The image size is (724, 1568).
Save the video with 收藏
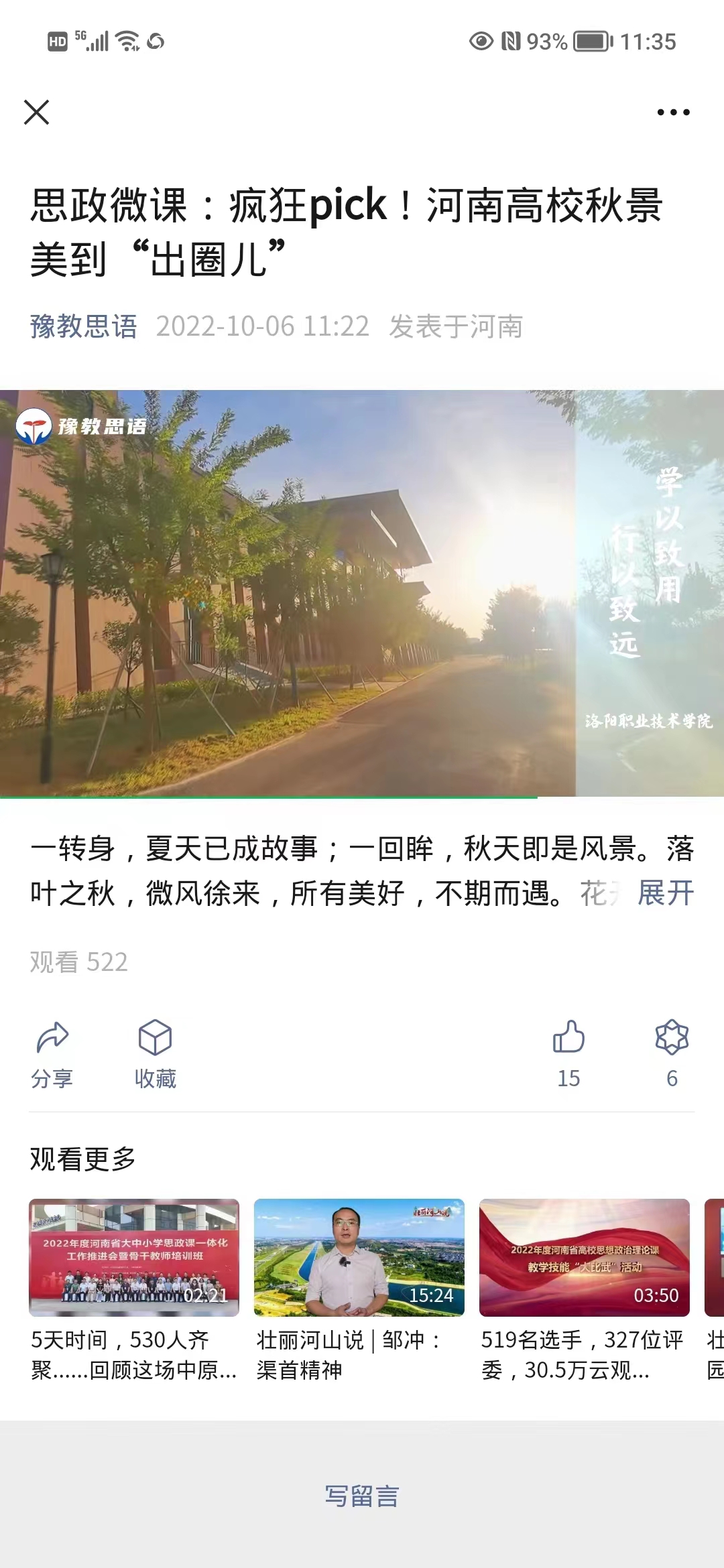tap(155, 1053)
